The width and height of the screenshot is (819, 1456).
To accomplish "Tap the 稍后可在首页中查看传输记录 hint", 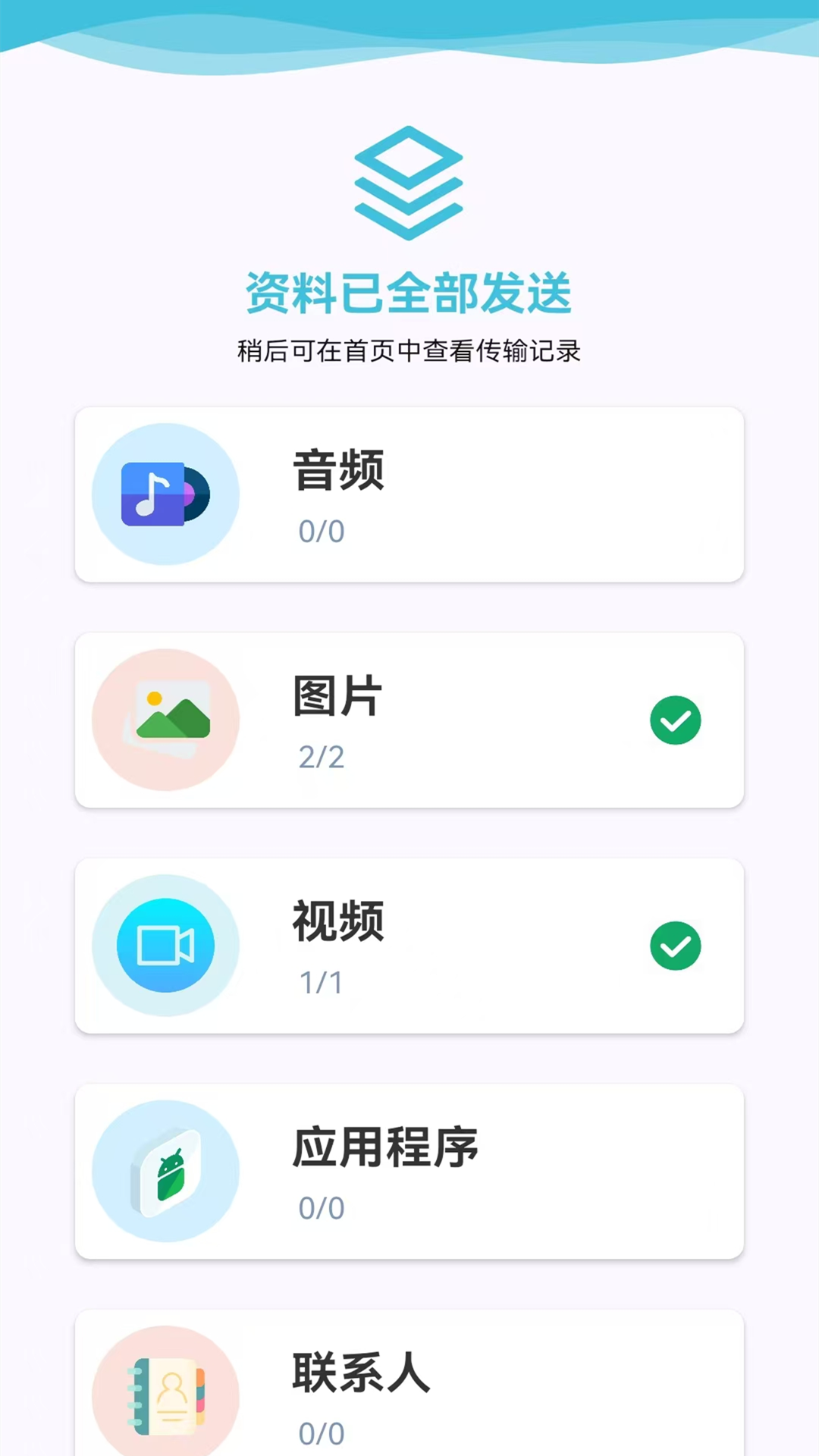I will (x=409, y=351).
